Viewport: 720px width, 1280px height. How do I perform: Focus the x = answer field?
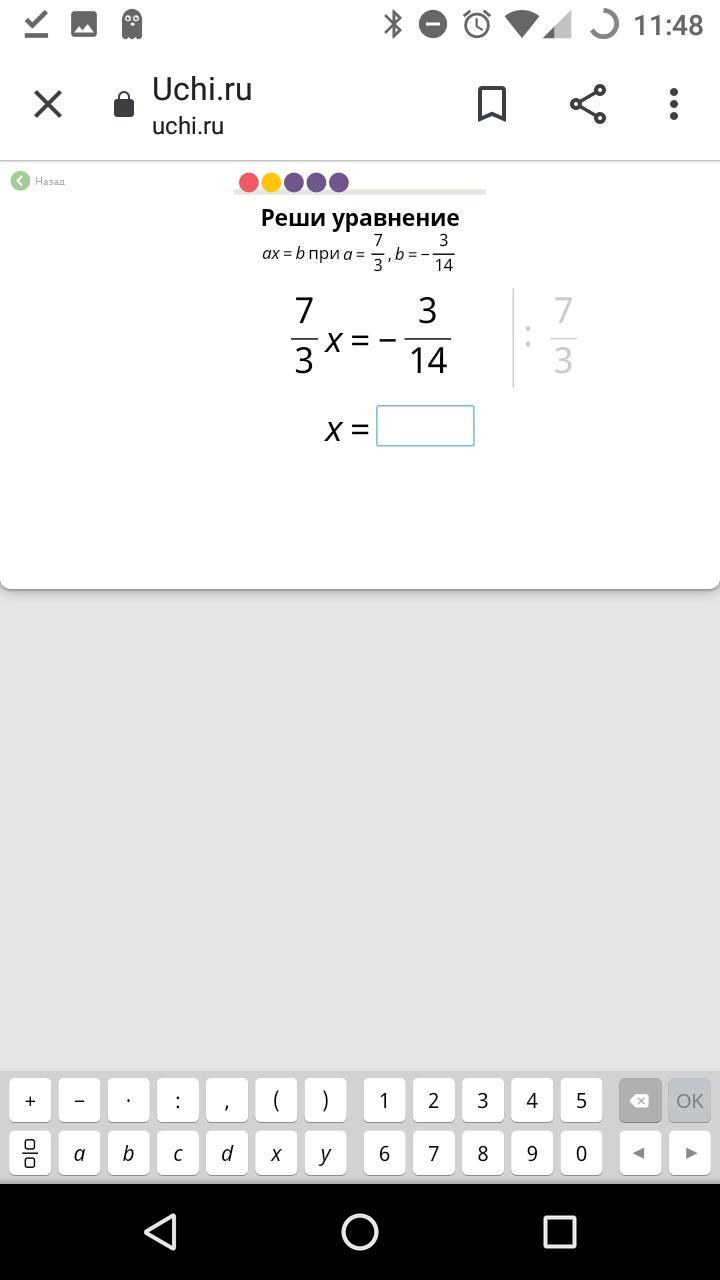[x=425, y=426]
